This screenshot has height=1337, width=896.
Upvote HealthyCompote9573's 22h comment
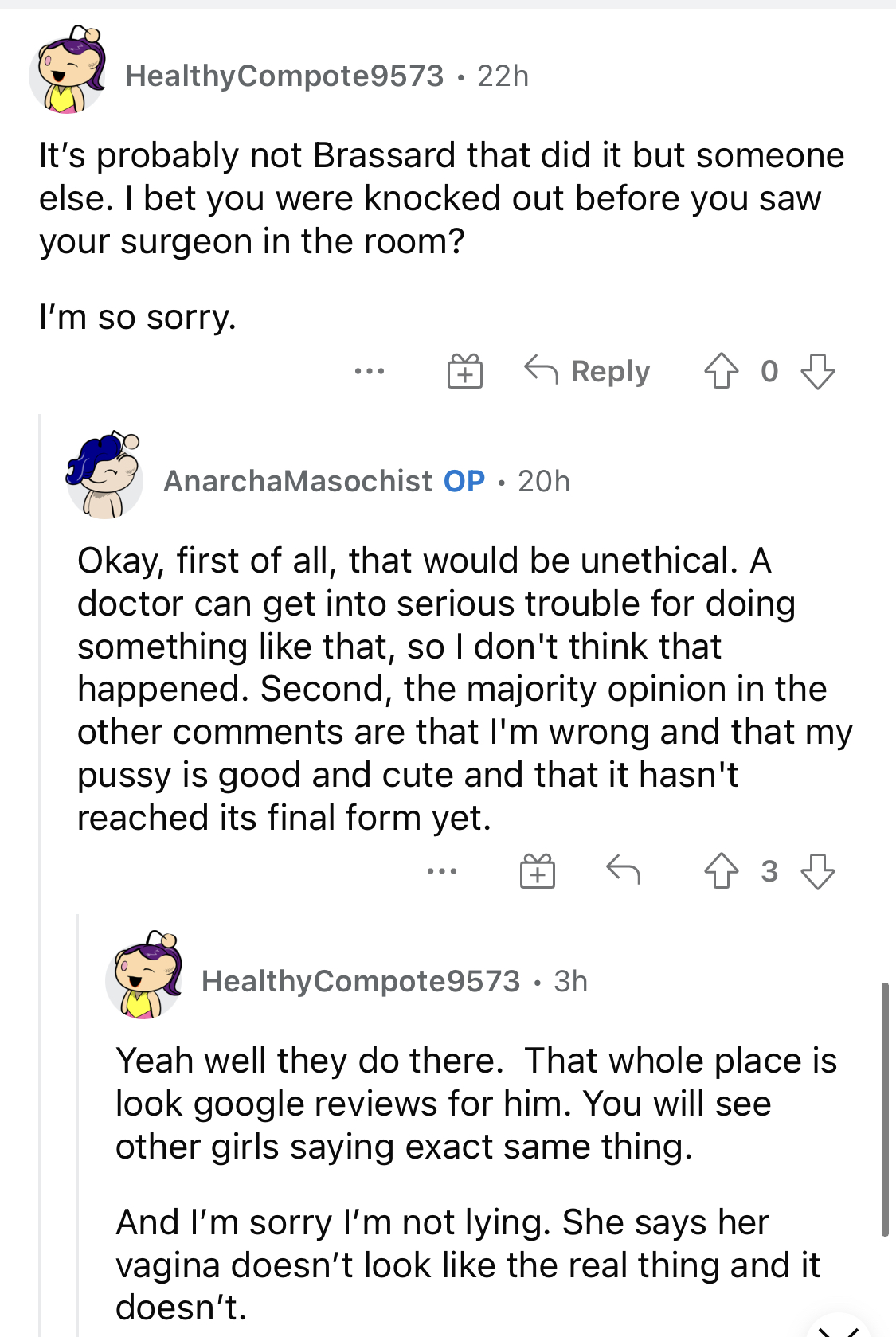[x=721, y=371]
